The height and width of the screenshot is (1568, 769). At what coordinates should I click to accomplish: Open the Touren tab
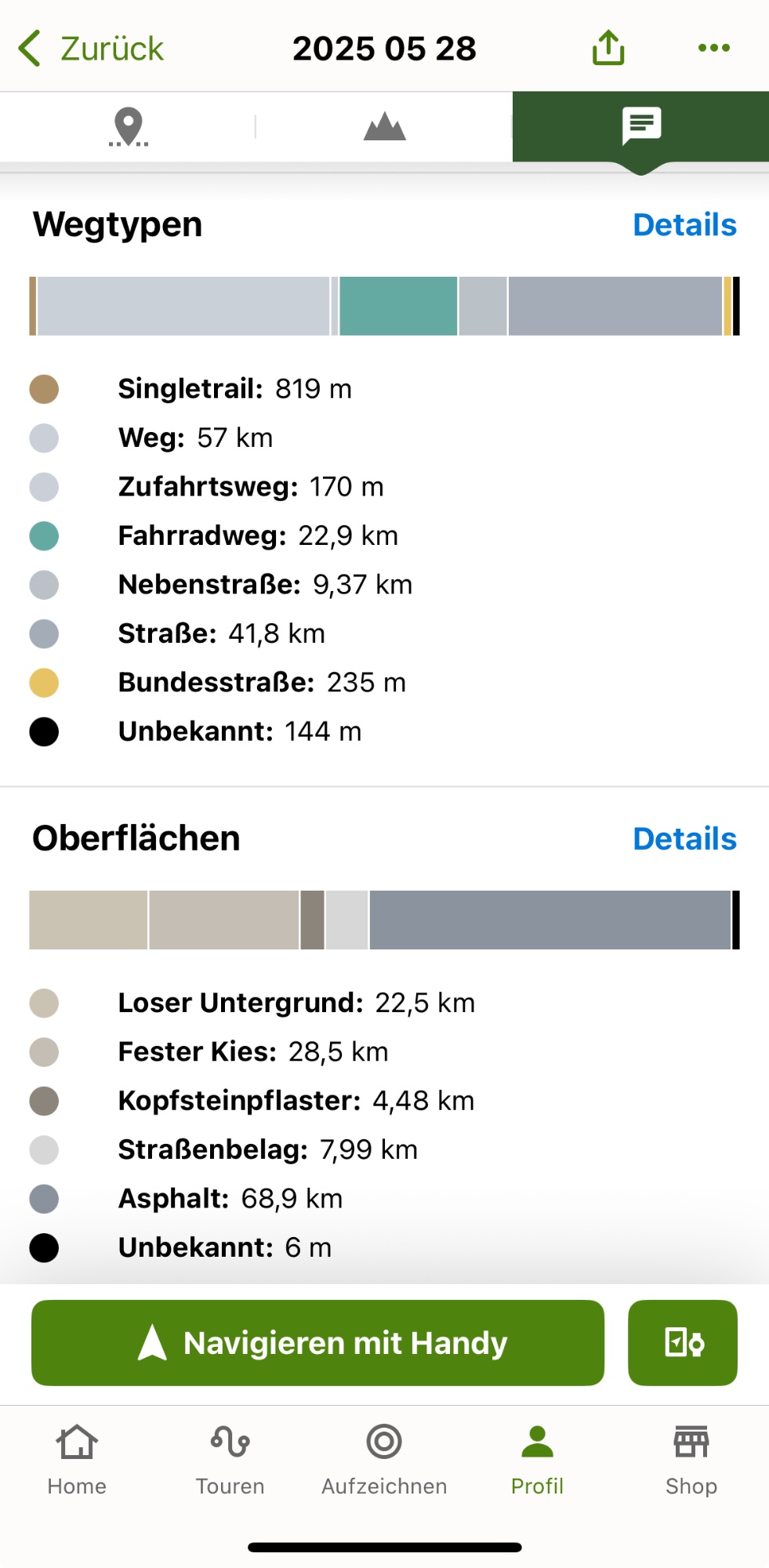[x=230, y=1460]
